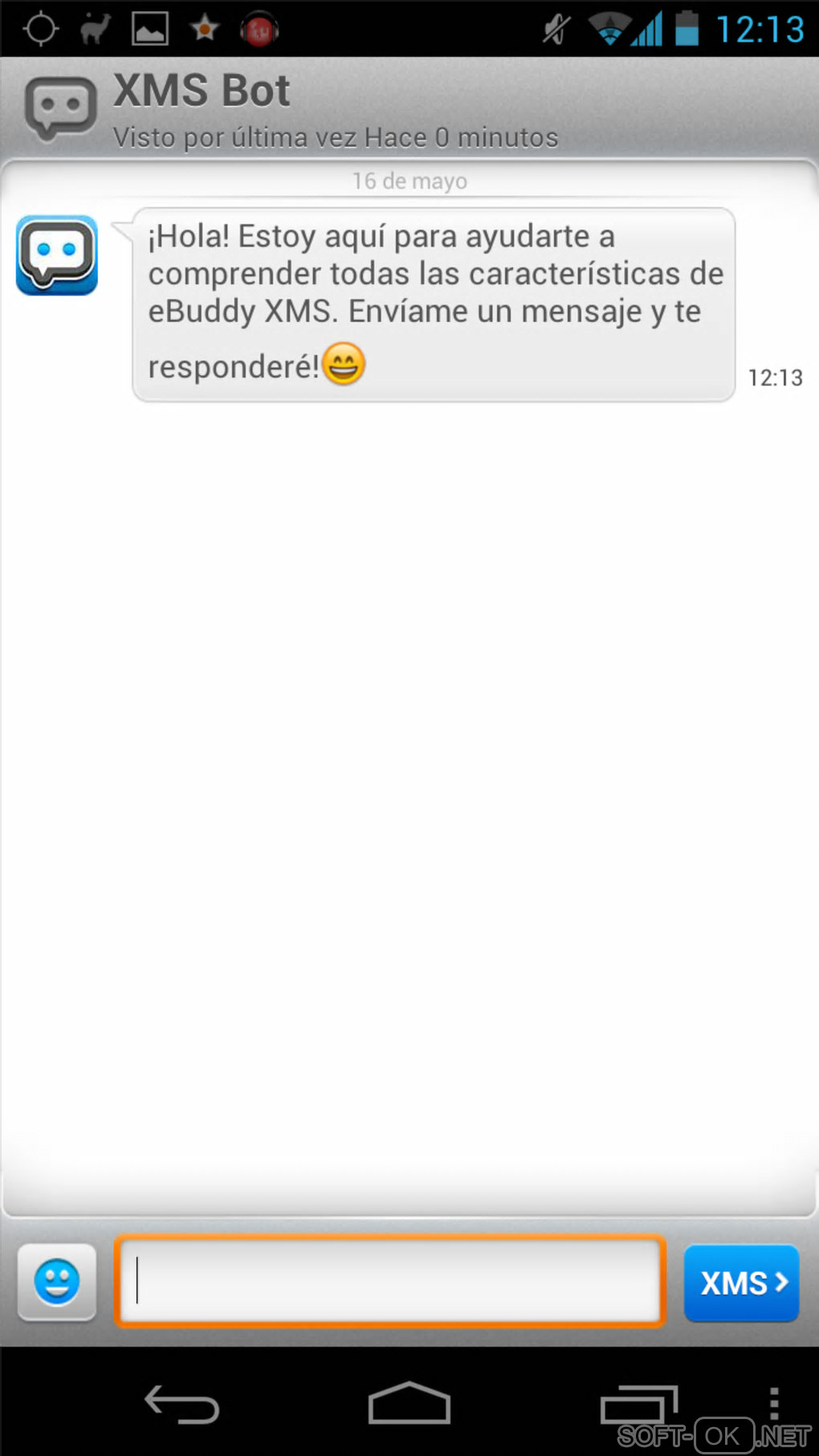Open XMS Bot's avatar next to message
Viewport: 819px width, 1456px height.
click(57, 255)
